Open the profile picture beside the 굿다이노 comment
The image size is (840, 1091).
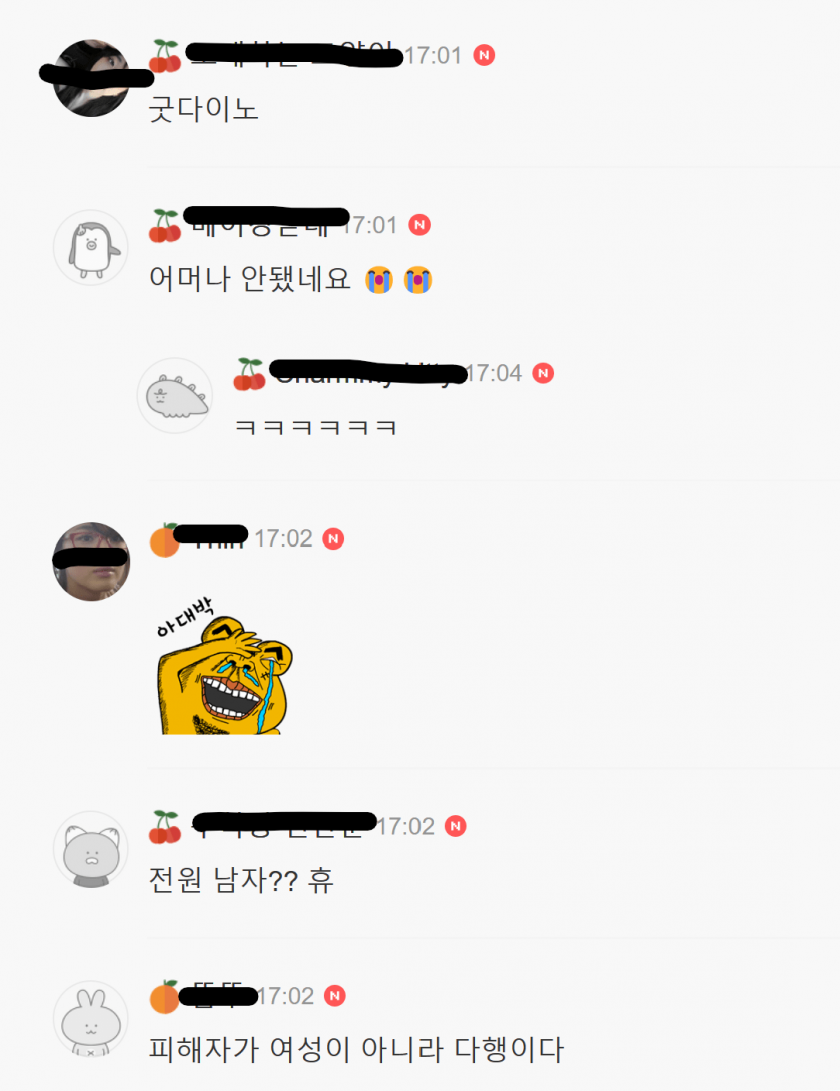point(91,79)
